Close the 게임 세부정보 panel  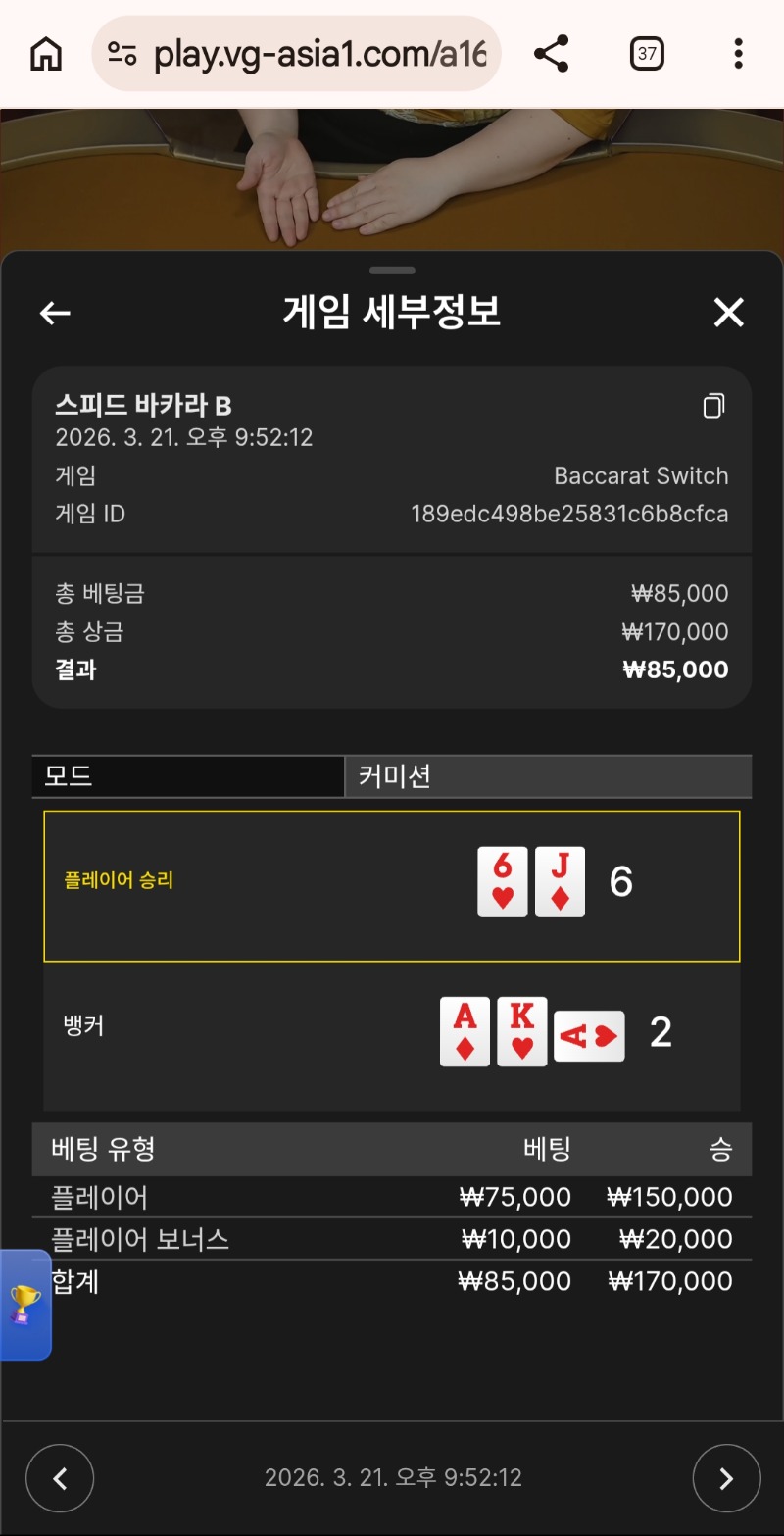point(728,313)
